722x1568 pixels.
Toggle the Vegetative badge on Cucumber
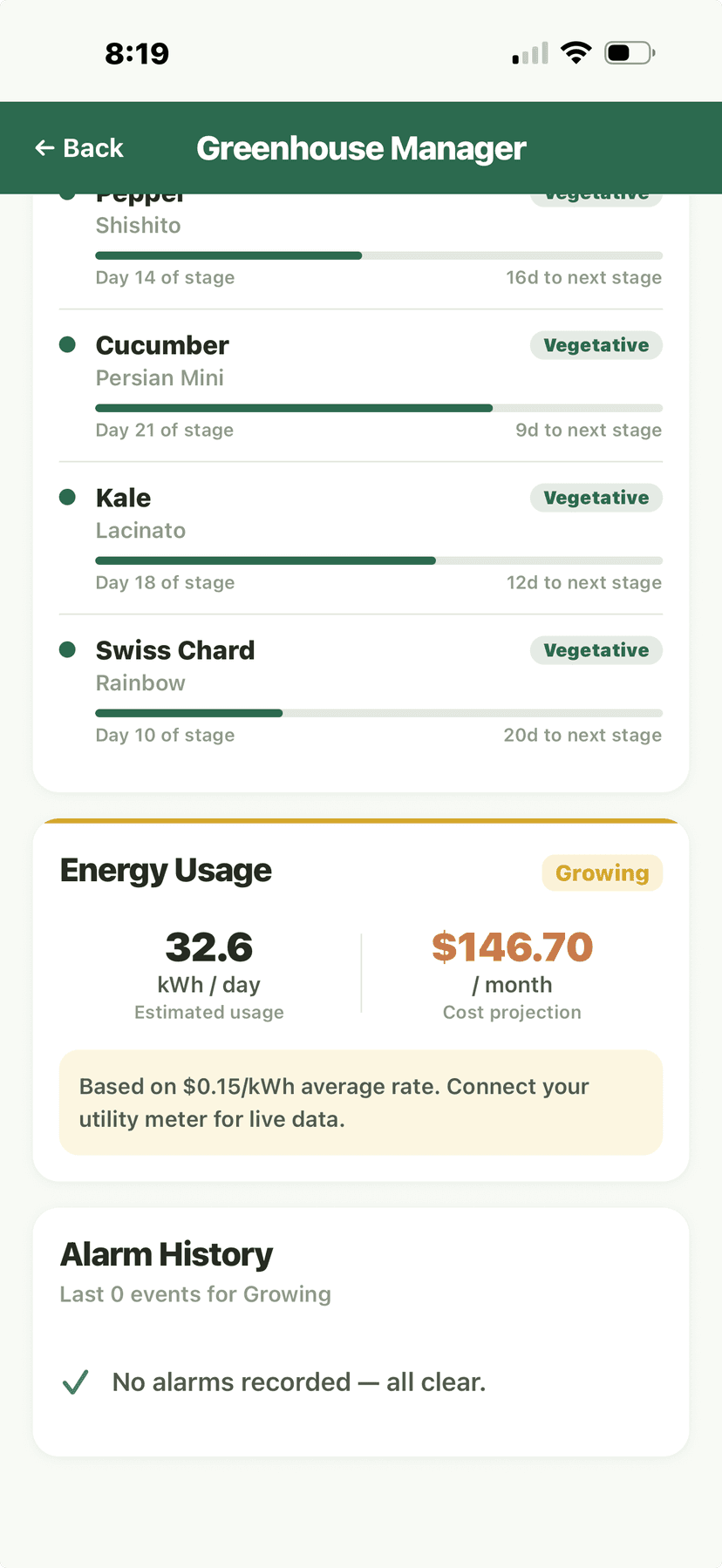point(596,345)
